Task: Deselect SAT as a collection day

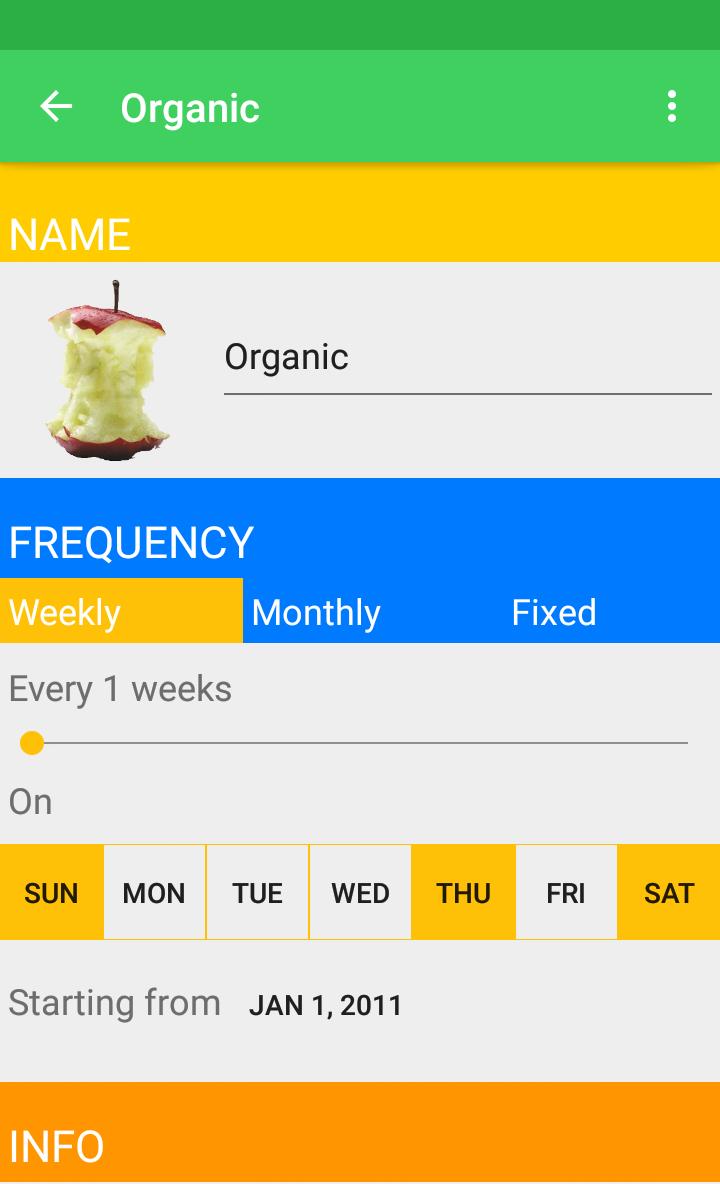Action: pyautogui.click(x=669, y=892)
